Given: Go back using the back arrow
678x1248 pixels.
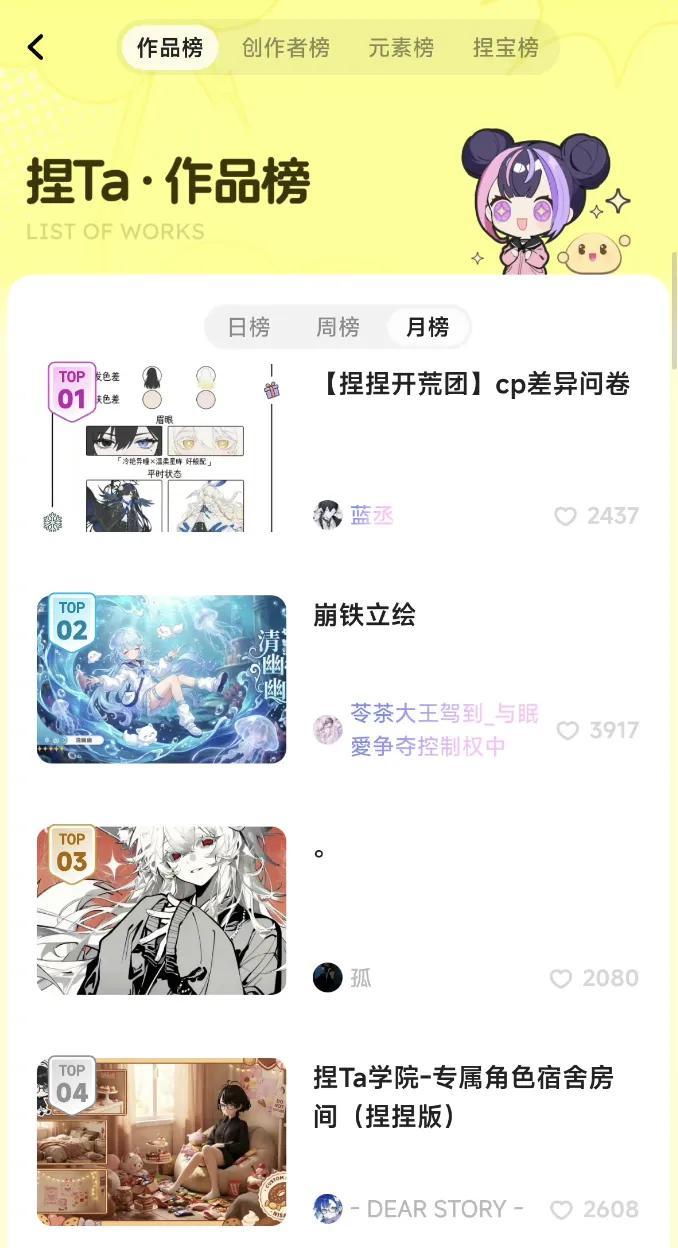Looking at the screenshot, I should (36, 47).
